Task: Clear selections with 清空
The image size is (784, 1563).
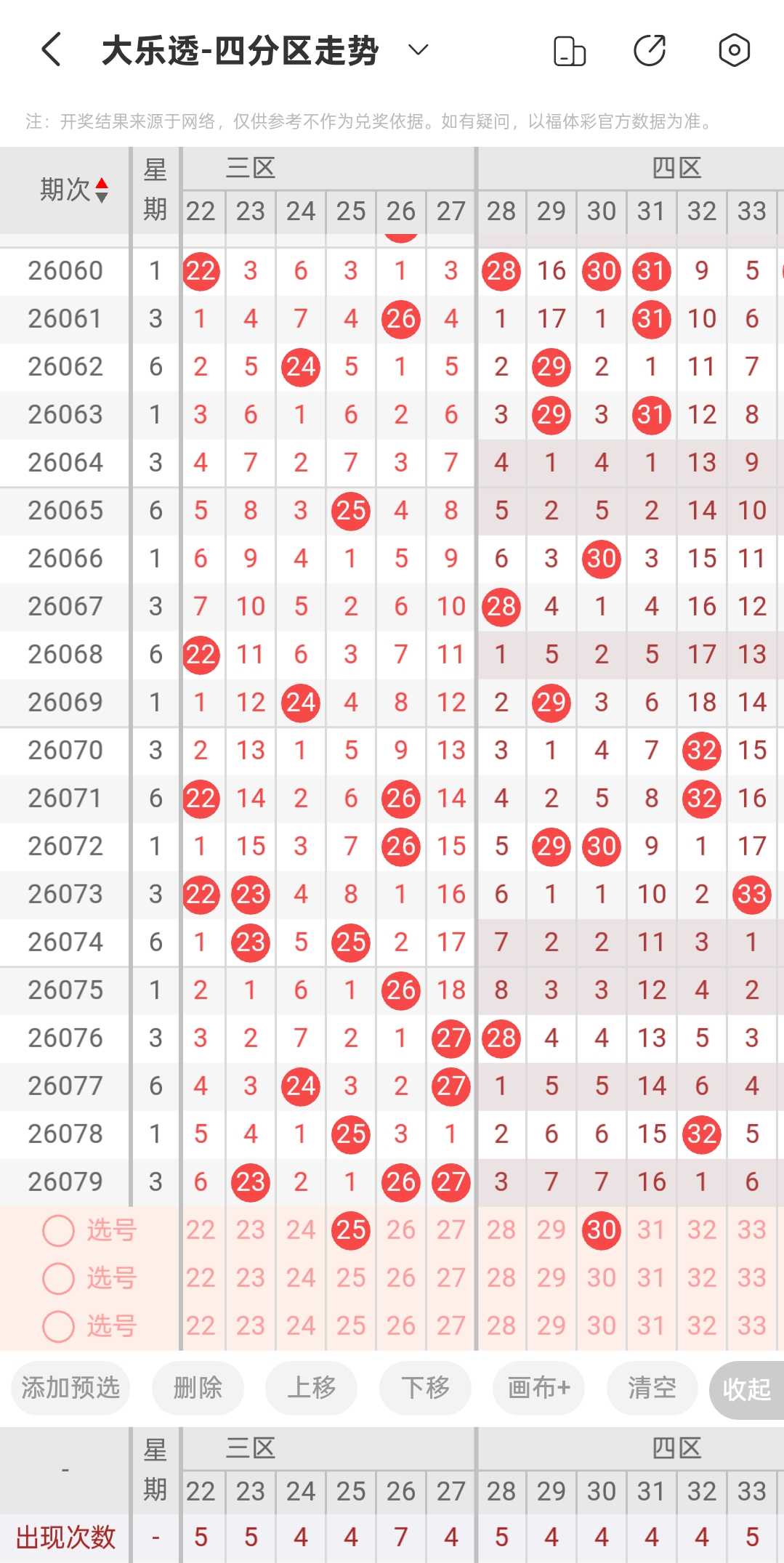Action: pyautogui.click(x=652, y=1389)
